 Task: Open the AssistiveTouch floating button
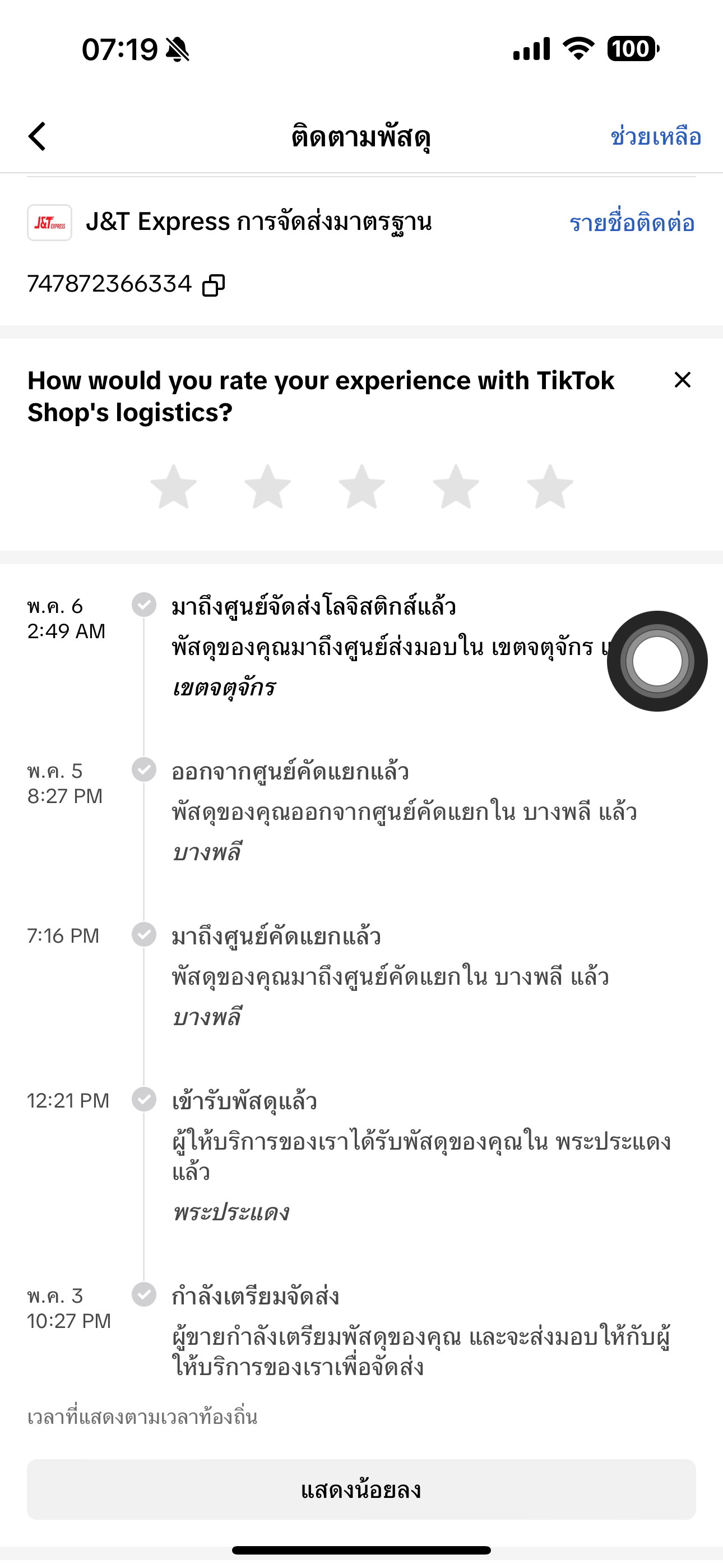point(657,661)
